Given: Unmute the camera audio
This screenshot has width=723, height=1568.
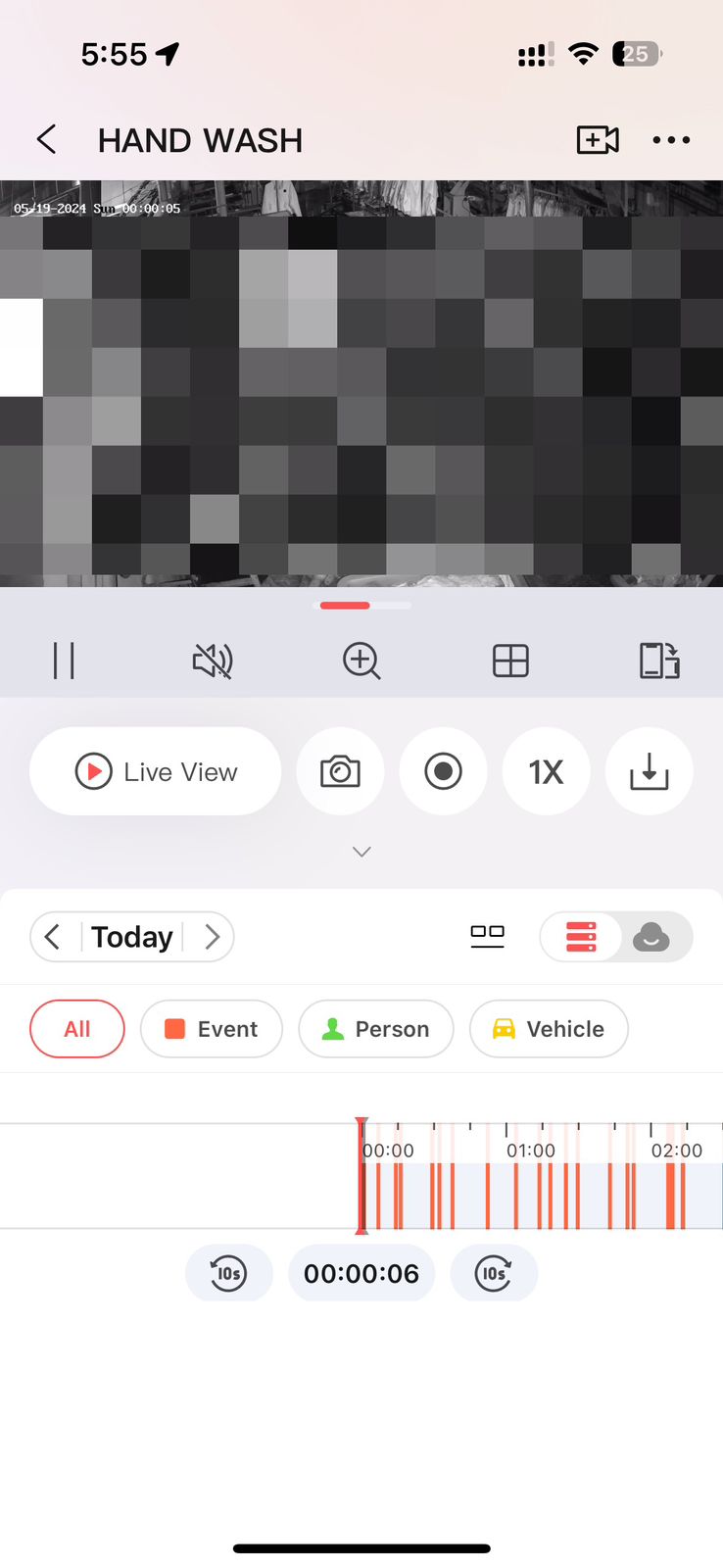Looking at the screenshot, I should (213, 661).
